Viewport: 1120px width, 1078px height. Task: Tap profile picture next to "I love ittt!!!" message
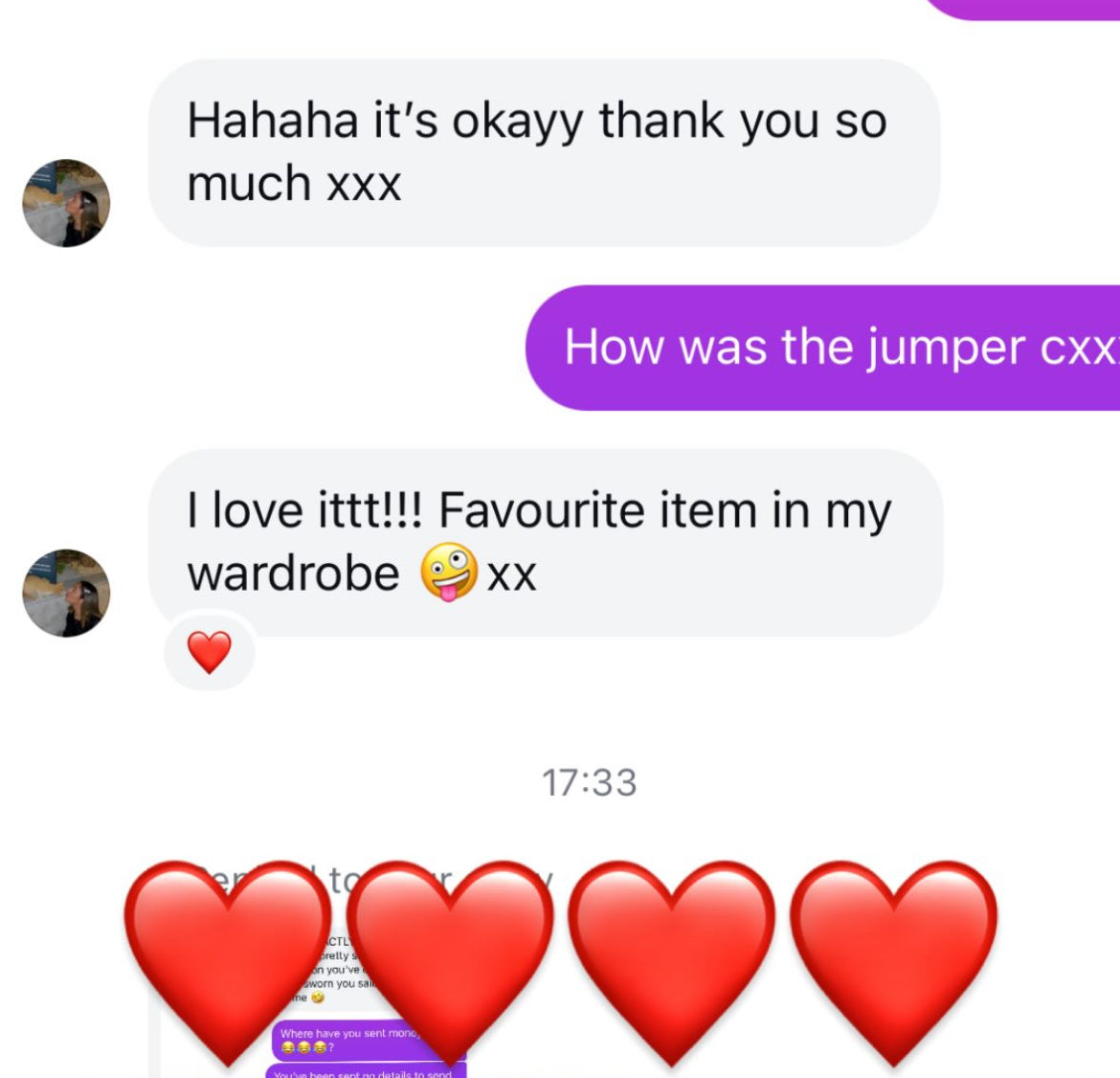pos(66,593)
